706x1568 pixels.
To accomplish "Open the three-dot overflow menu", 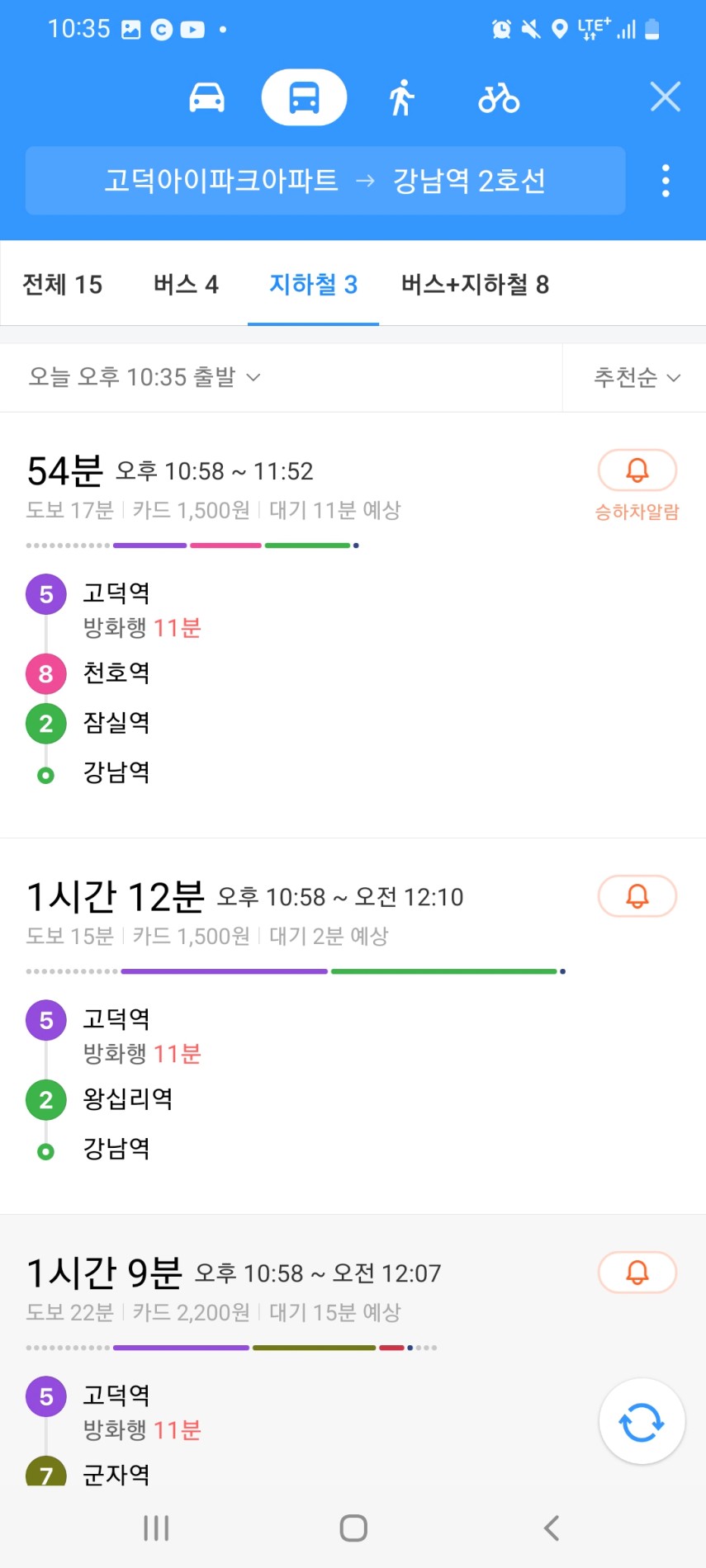I will [666, 181].
